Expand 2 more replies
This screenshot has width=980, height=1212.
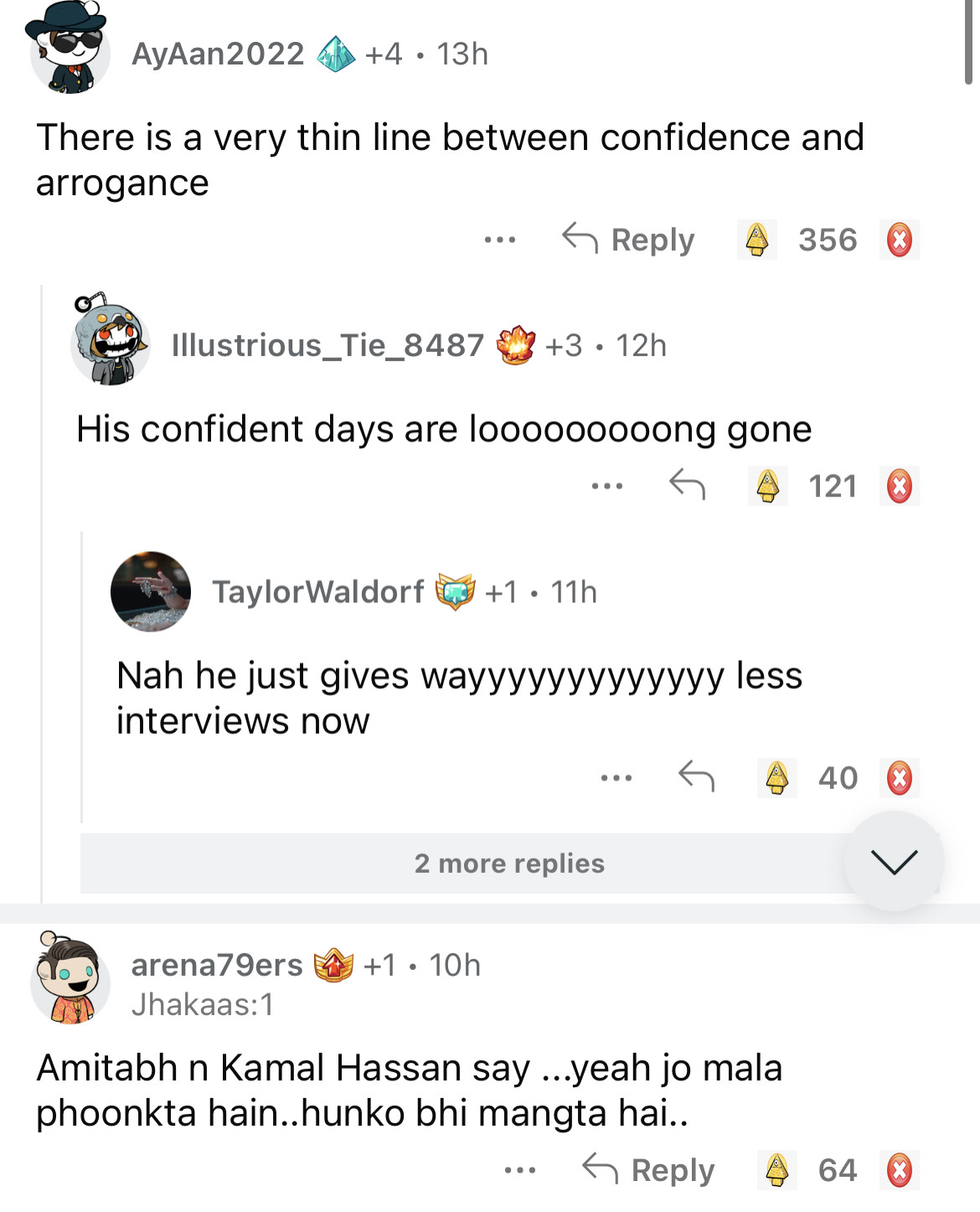pos(508,863)
